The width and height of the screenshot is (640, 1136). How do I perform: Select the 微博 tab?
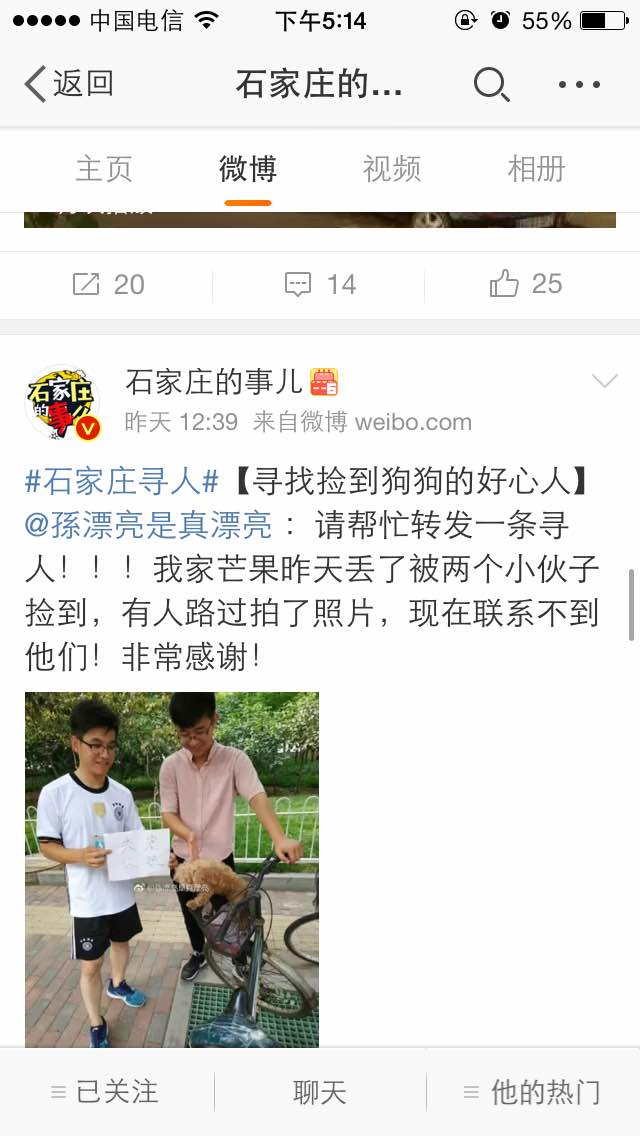click(248, 169)
